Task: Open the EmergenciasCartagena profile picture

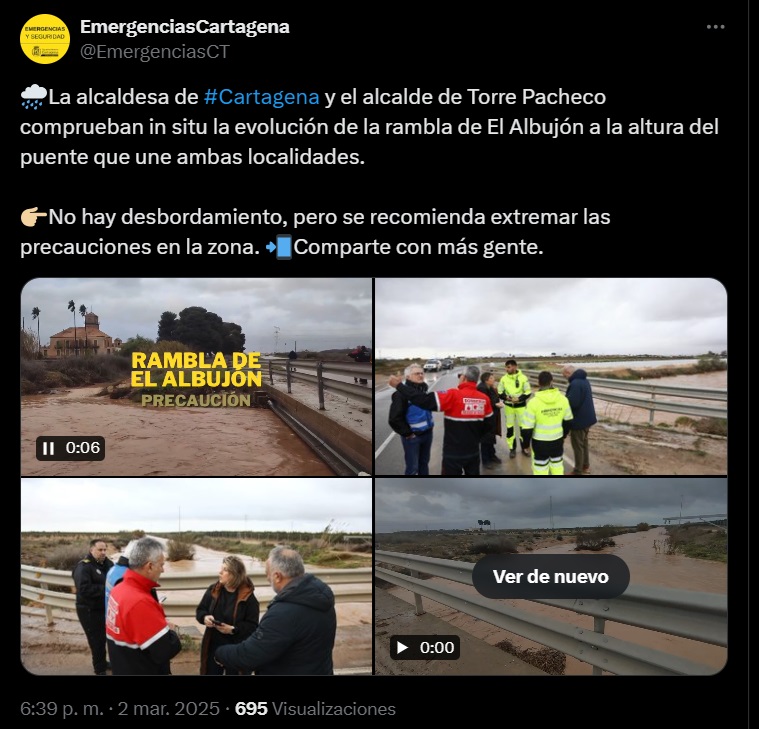Action: [x=45, y=39]
